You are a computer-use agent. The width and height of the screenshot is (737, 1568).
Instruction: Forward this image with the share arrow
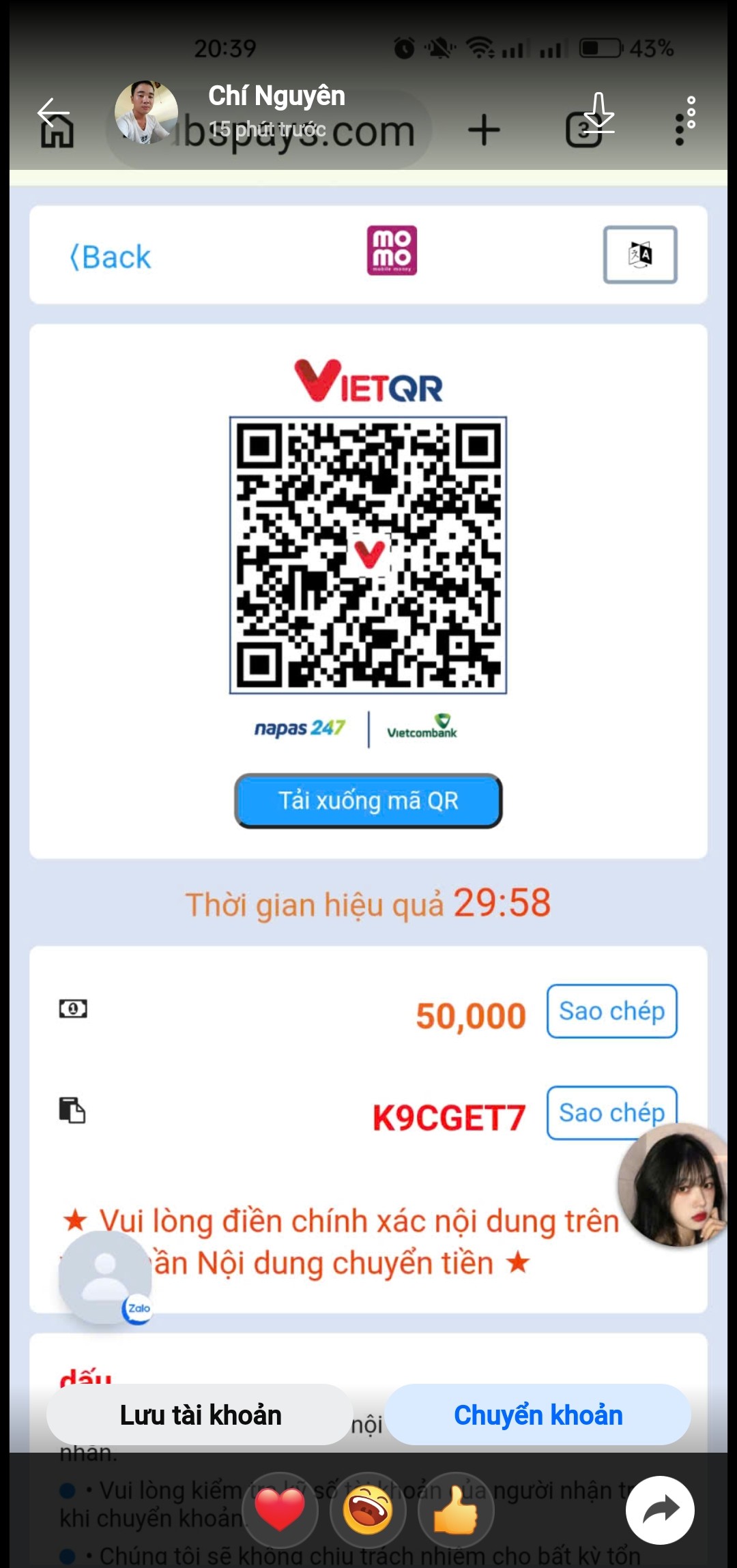[660, 1509]
